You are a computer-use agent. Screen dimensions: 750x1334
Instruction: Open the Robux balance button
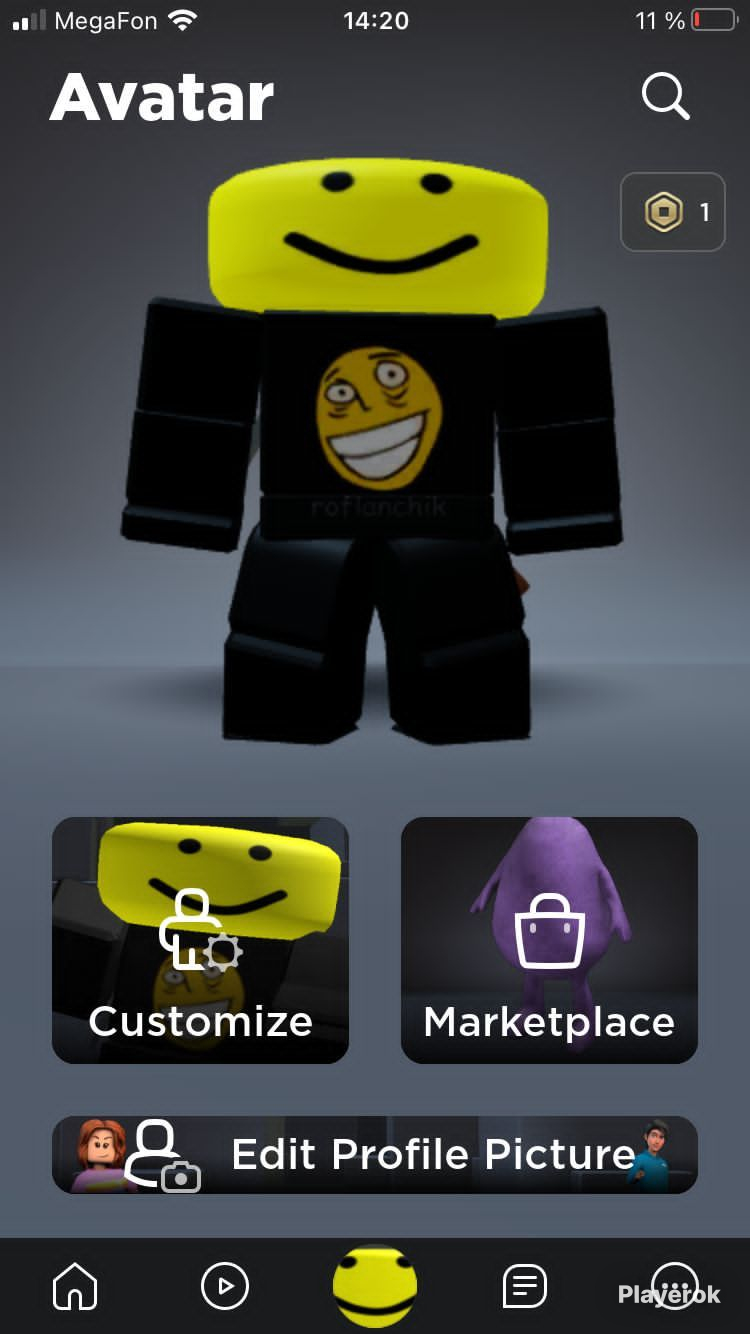coord(673,212)
